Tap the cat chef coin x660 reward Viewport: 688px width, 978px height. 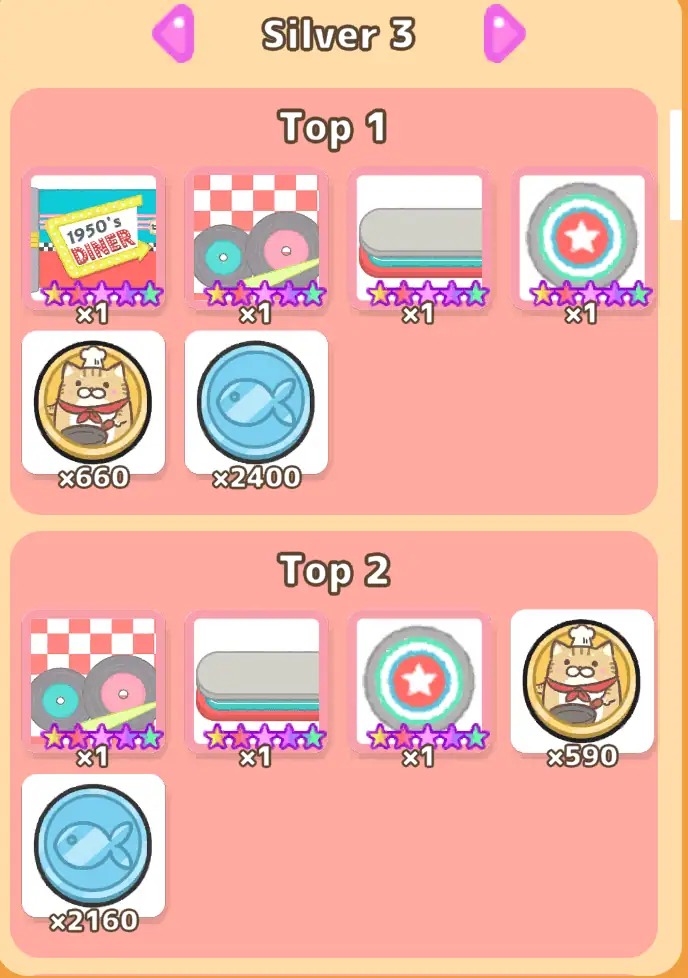pyautogui.click(x=93, y=402)
